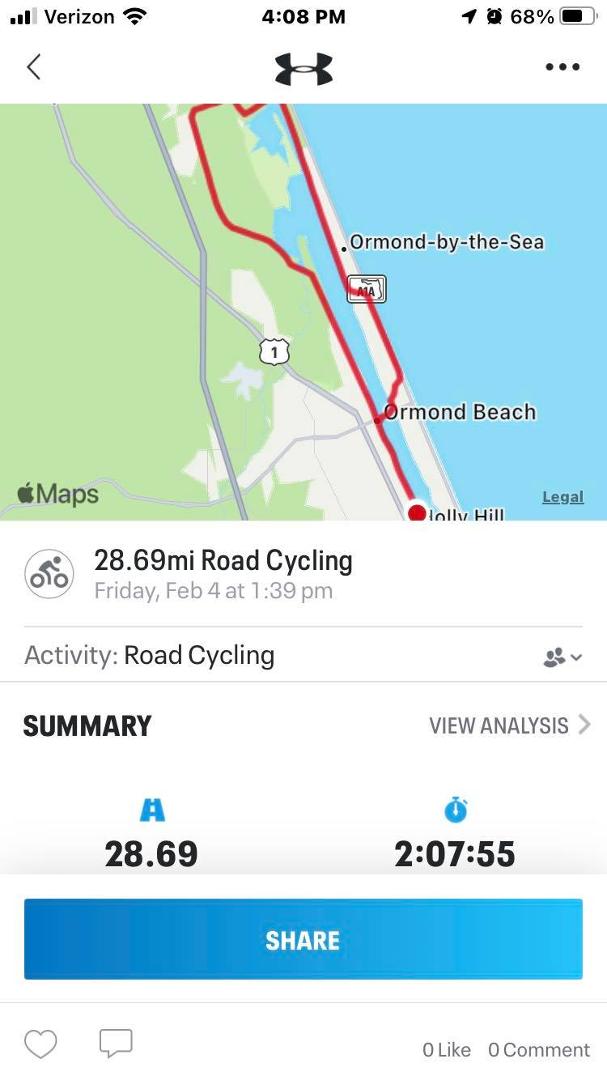Image resolution: width=607 pixels, height=1080 pixels.
Task: Open the comment bubble icon
Action: [x=116, y=1044]
